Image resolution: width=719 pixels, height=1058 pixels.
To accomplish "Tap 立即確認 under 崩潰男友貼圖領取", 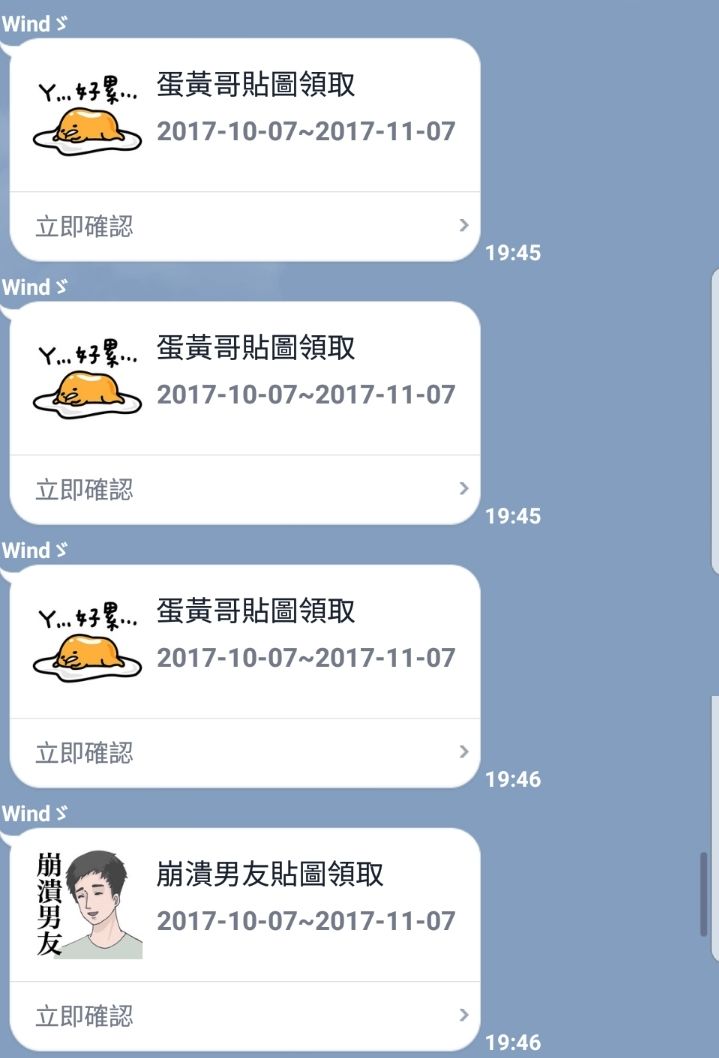I will (x=84, y=1017).
